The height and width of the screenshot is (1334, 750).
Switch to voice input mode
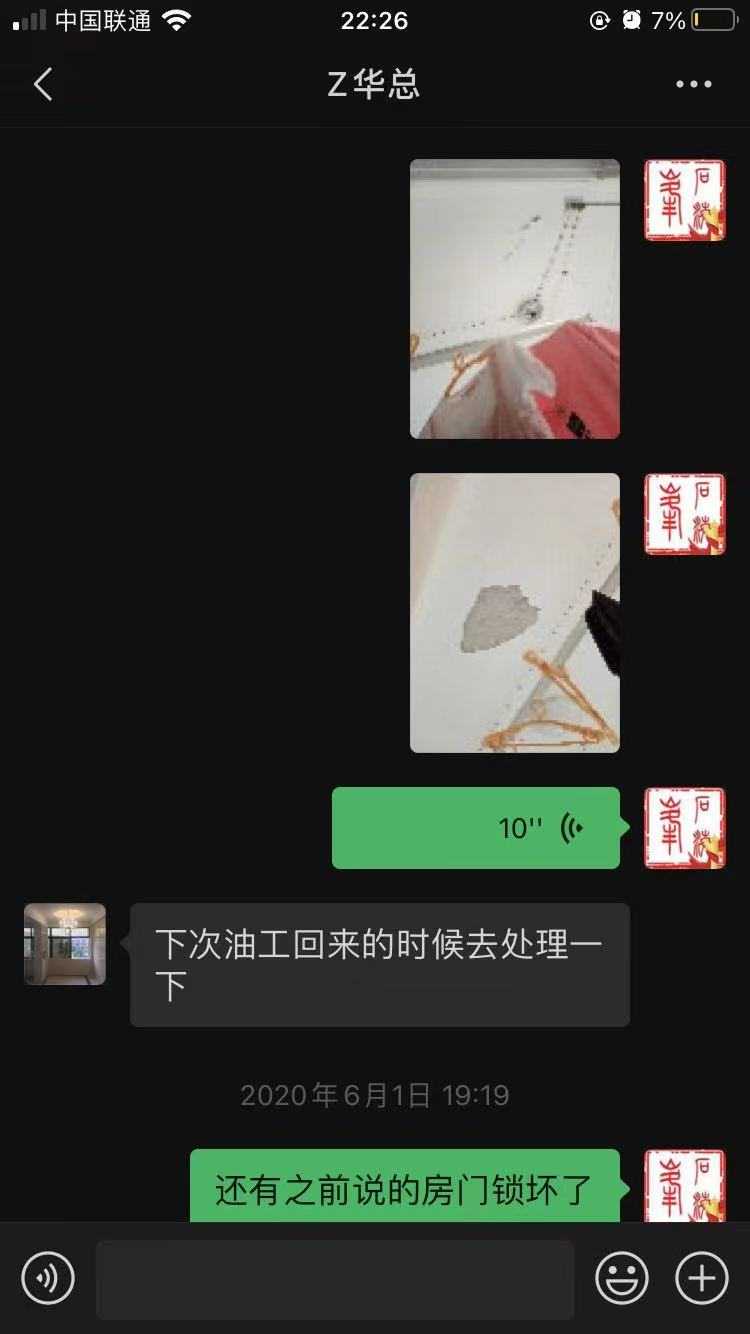48,1278
